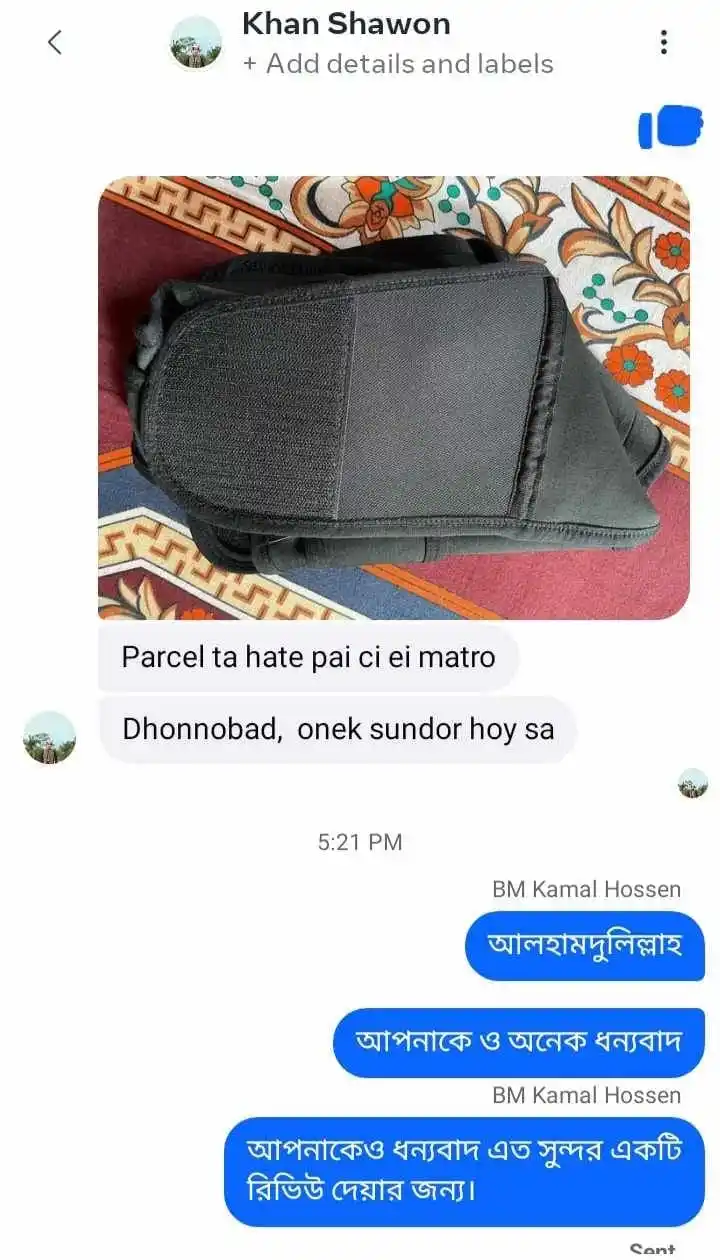
Task: Tap Add details and labels
Action: [397, 64]
